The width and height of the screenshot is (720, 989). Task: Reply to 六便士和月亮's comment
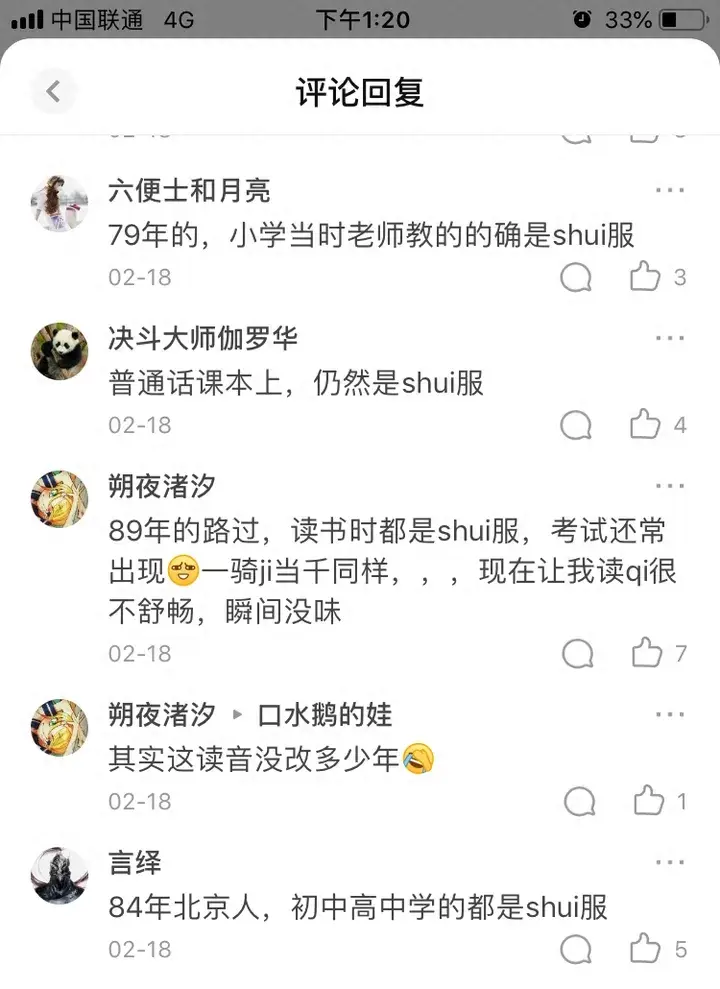tap(576, 277)
